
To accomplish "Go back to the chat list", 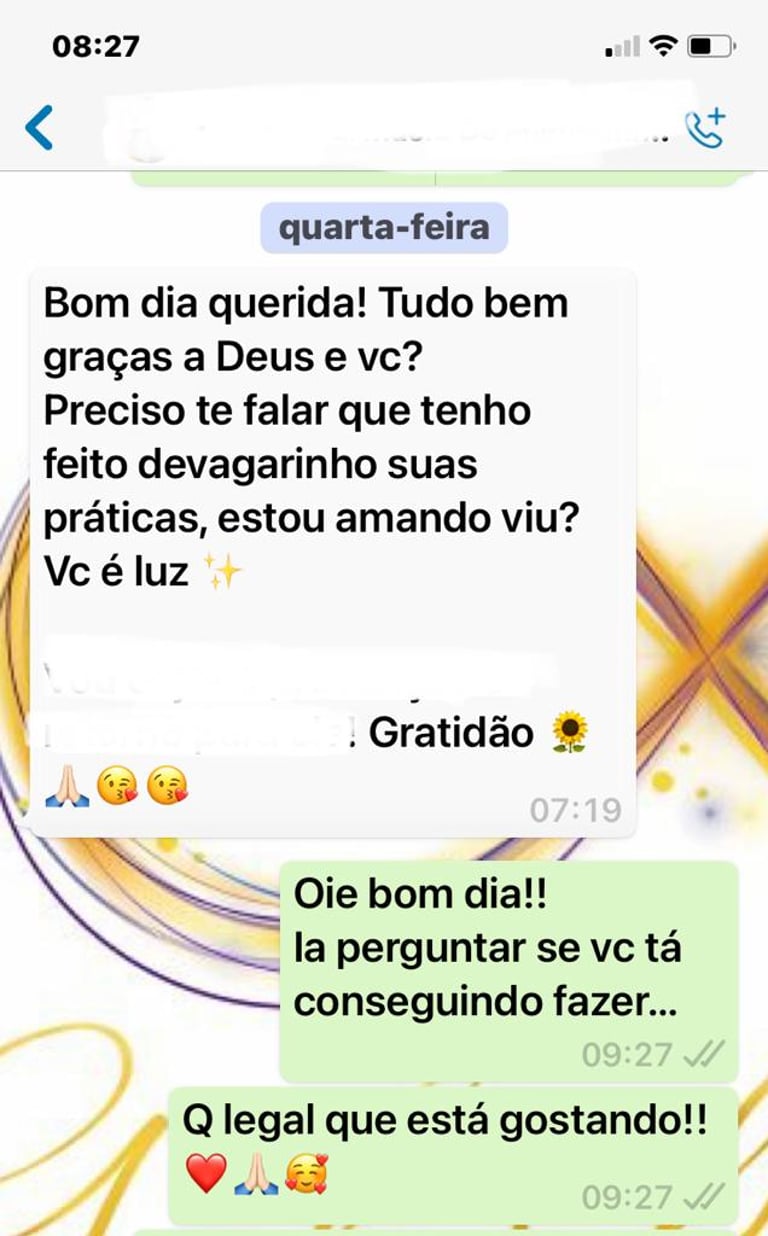I will coord(39,129).
